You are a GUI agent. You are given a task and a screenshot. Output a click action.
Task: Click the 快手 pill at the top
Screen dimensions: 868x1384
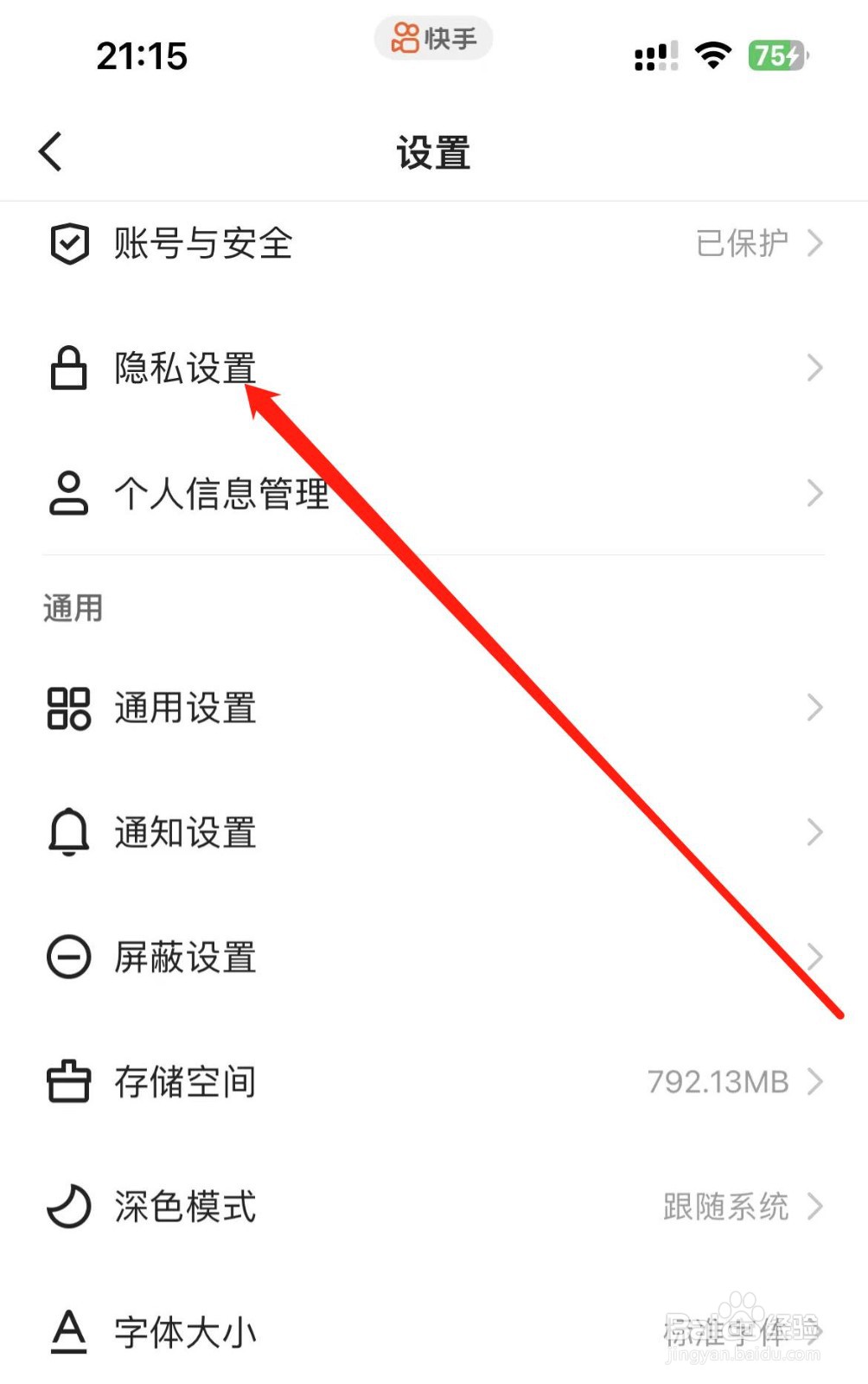point(433,38)
